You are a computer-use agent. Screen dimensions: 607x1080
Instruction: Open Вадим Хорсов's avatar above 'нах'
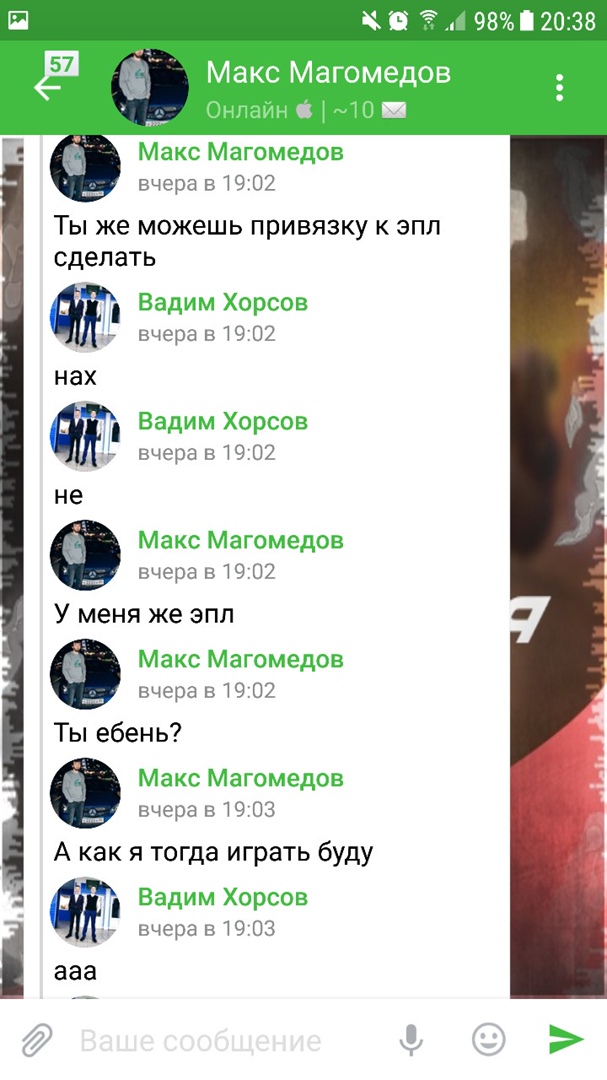[x=85, y=317]
